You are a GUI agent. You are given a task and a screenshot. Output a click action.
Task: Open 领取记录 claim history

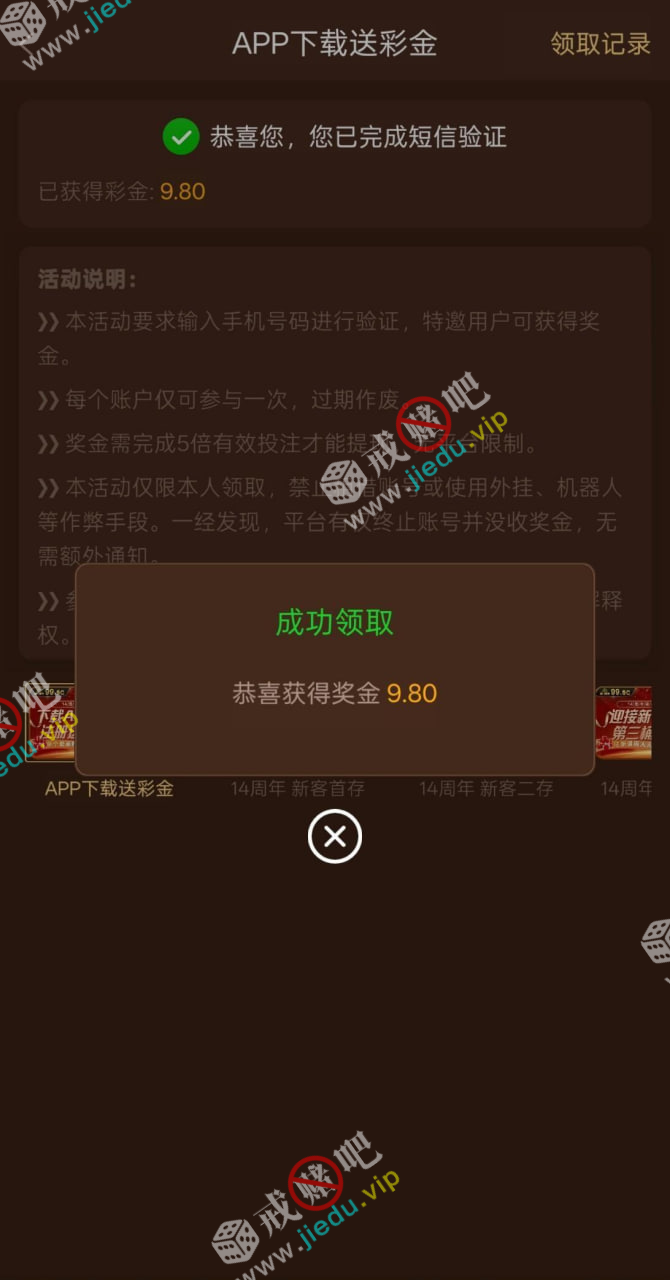tap(600, 44)
